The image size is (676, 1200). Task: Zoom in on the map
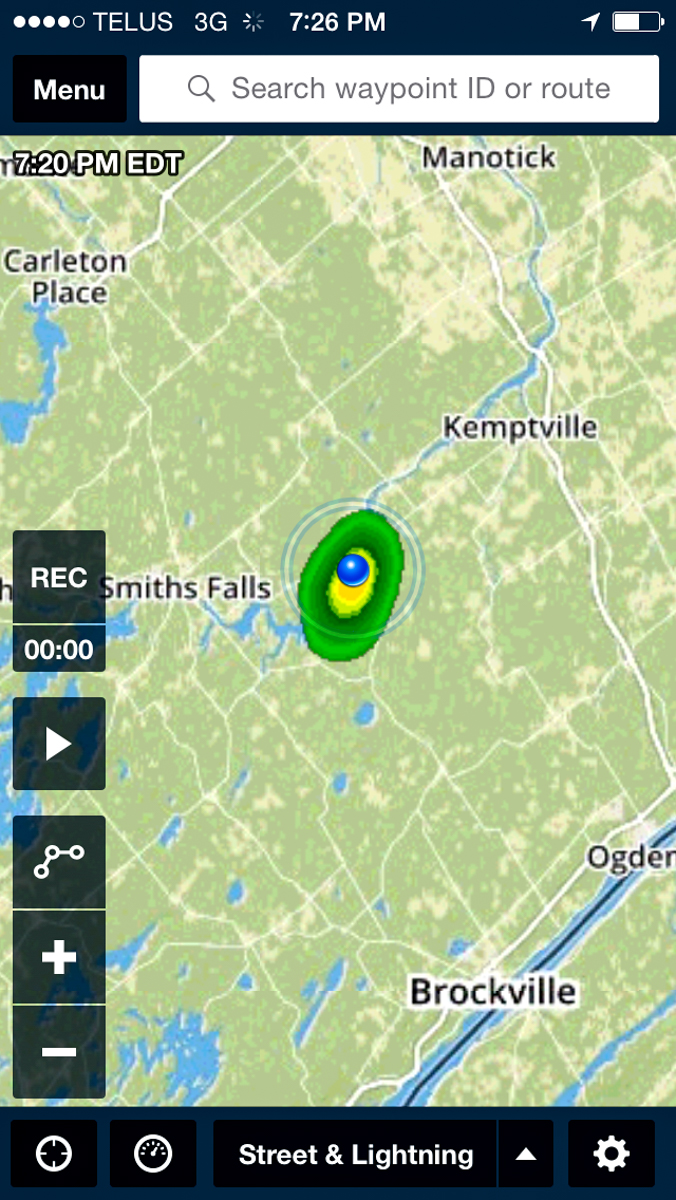(x=59, y=958)
